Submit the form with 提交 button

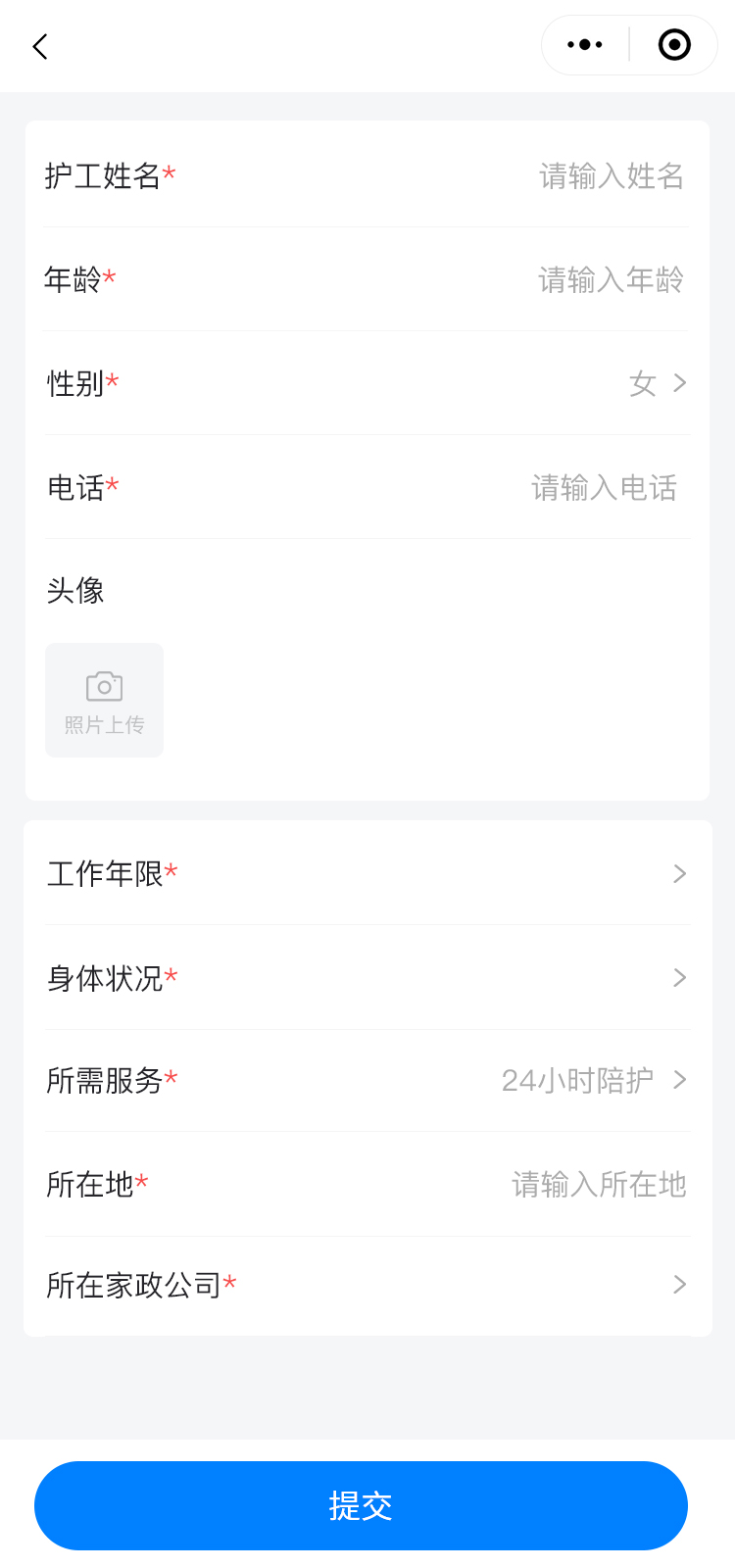[x=361, y=1505]
